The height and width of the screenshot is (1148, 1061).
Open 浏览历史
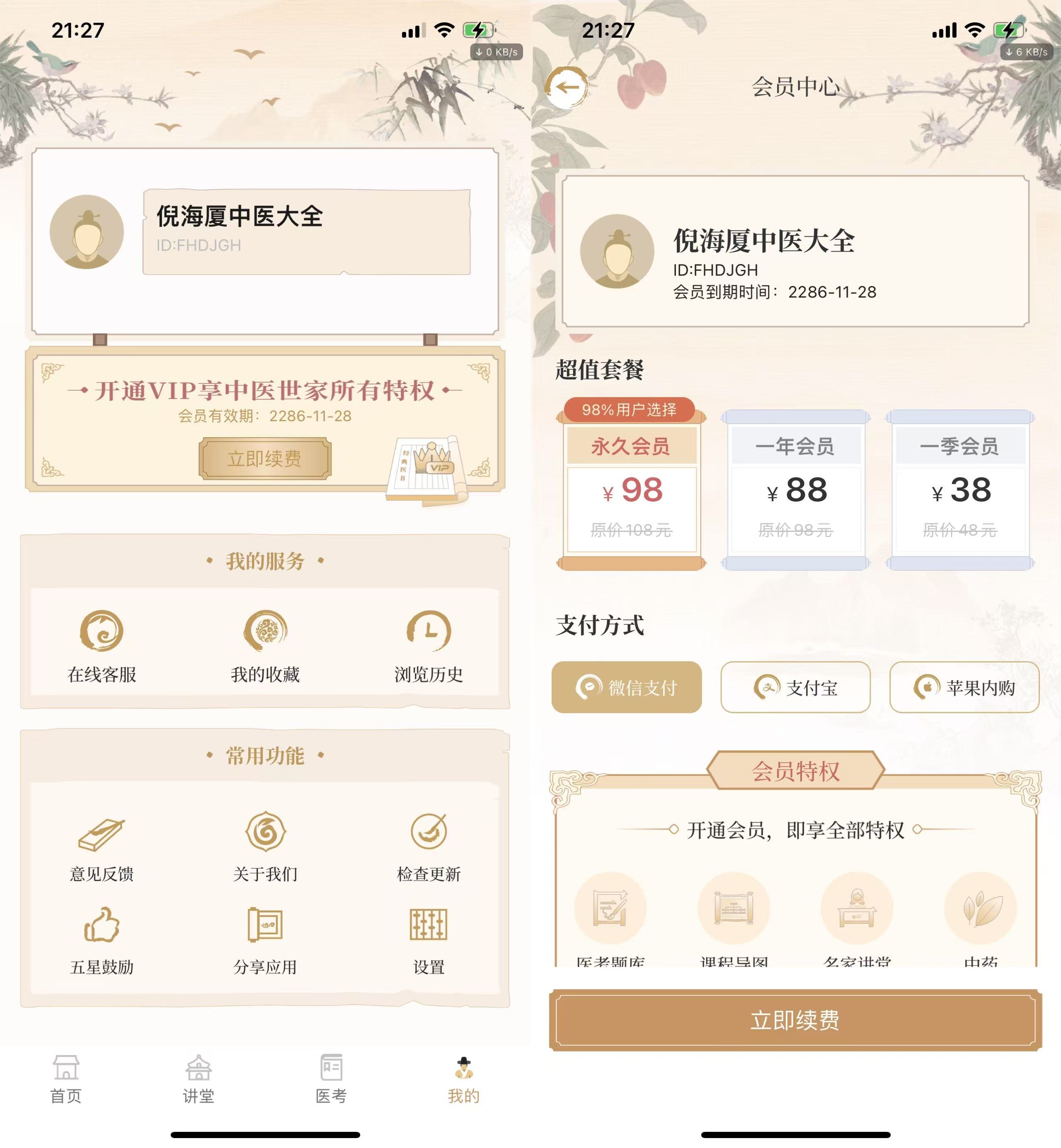pyautogui.click(x=428, y=646)
